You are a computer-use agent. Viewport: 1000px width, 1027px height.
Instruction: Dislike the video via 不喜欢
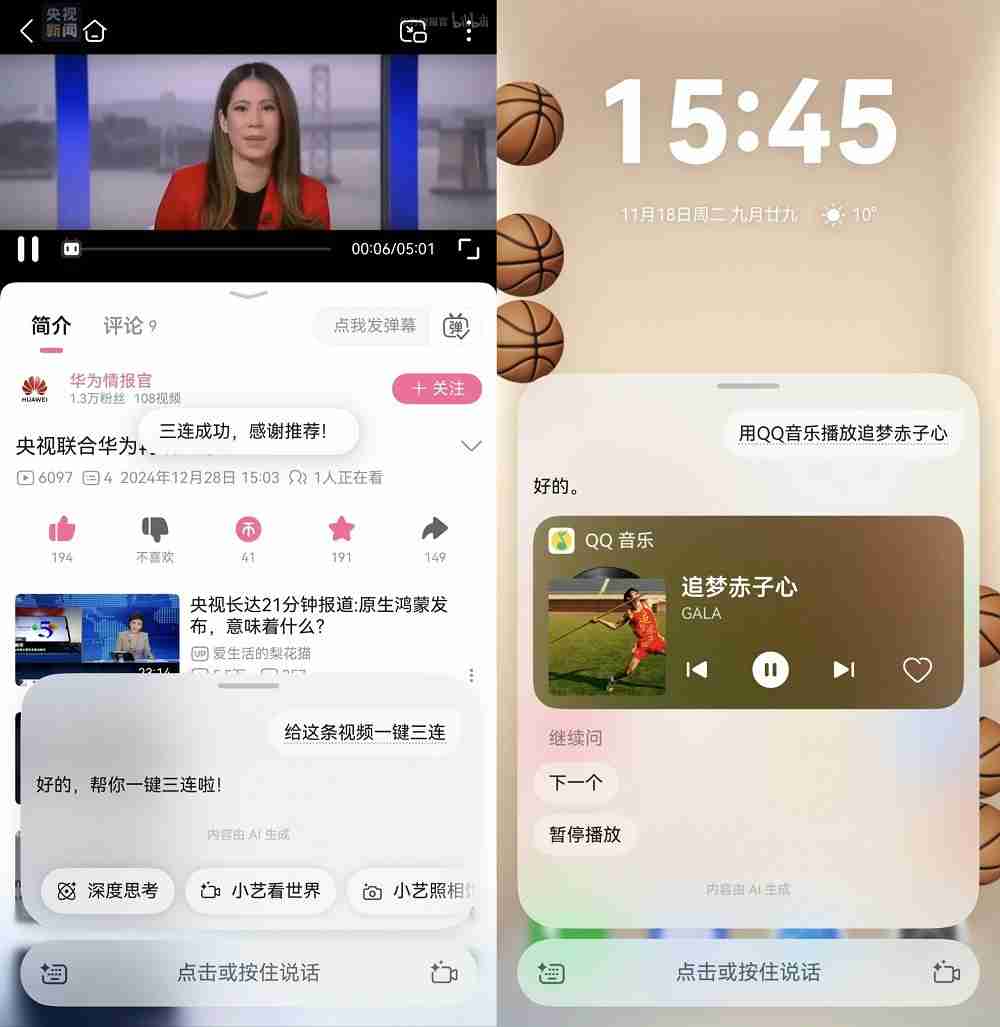tap(154, 529)
